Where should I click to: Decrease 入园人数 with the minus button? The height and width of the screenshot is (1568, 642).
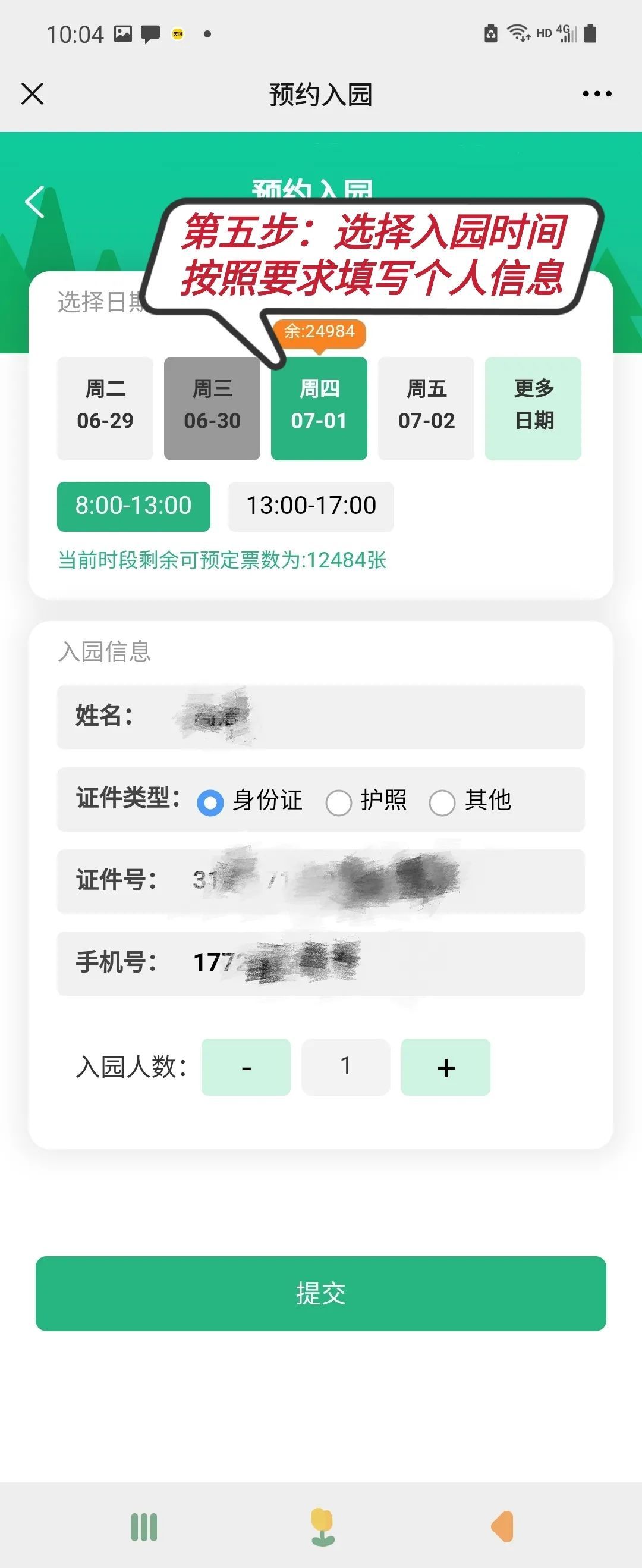[246, 1067]
